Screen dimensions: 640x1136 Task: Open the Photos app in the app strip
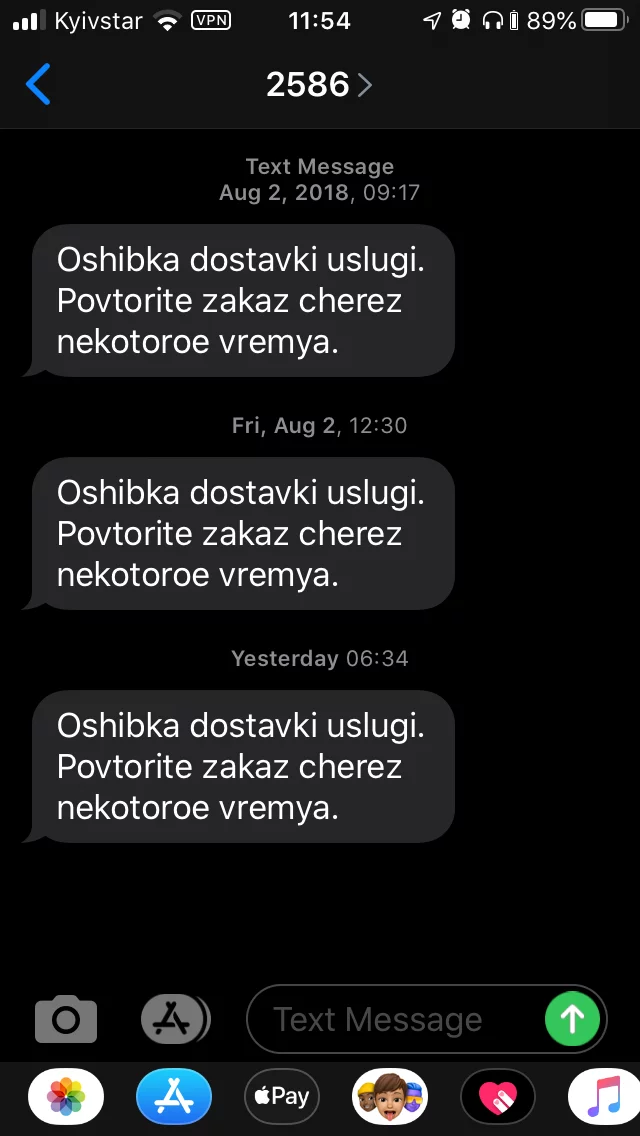[66, 1097]
